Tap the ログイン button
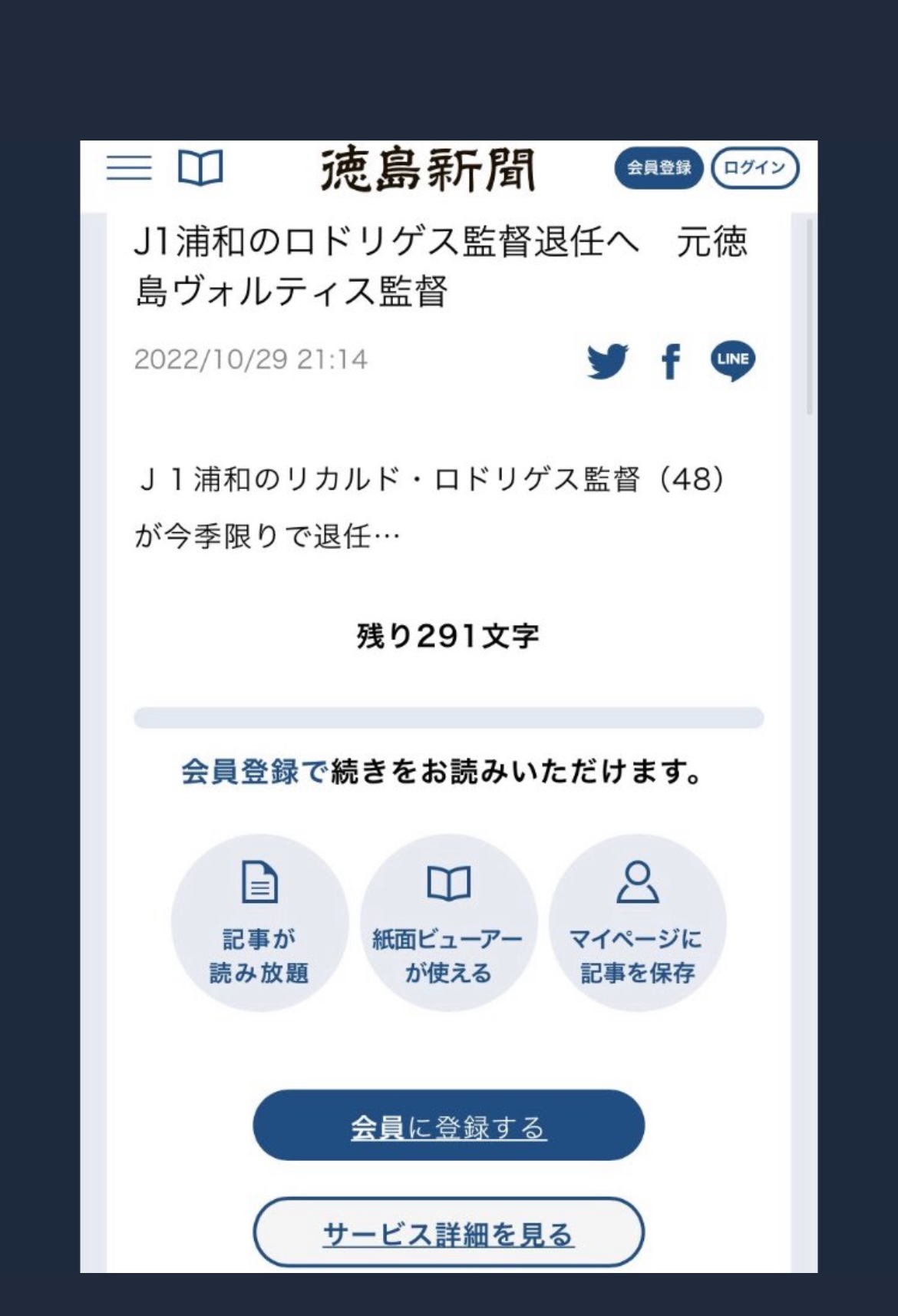Screen dimensions: 898x1316 pyautogui.click(x=754, y=168)
